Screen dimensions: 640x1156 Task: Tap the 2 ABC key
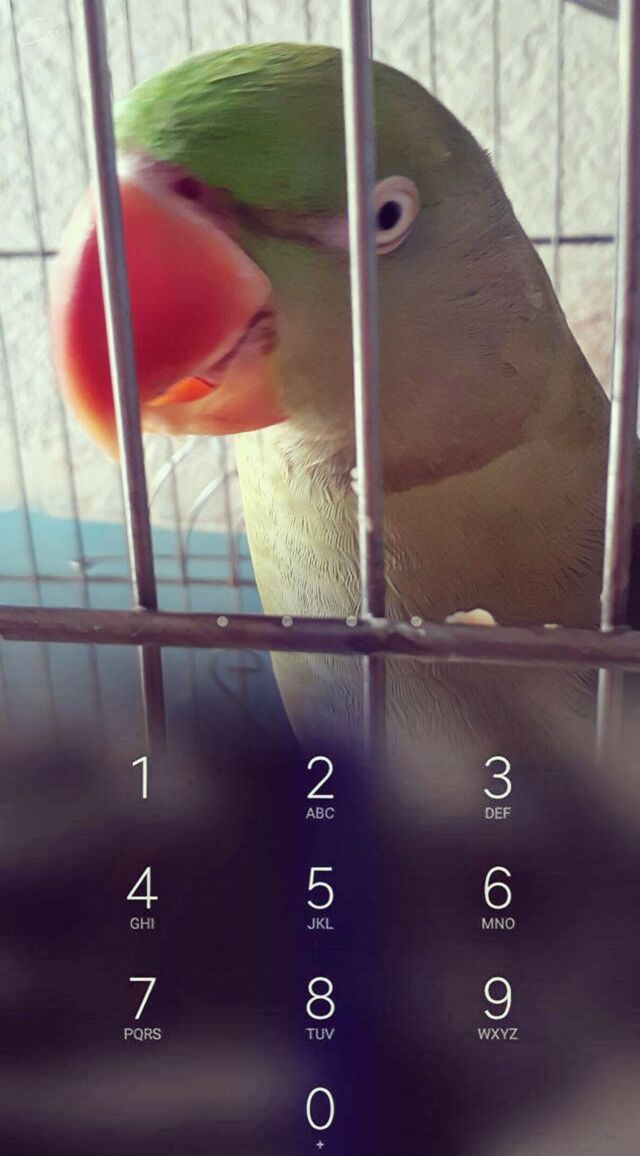tap(320, 788)
